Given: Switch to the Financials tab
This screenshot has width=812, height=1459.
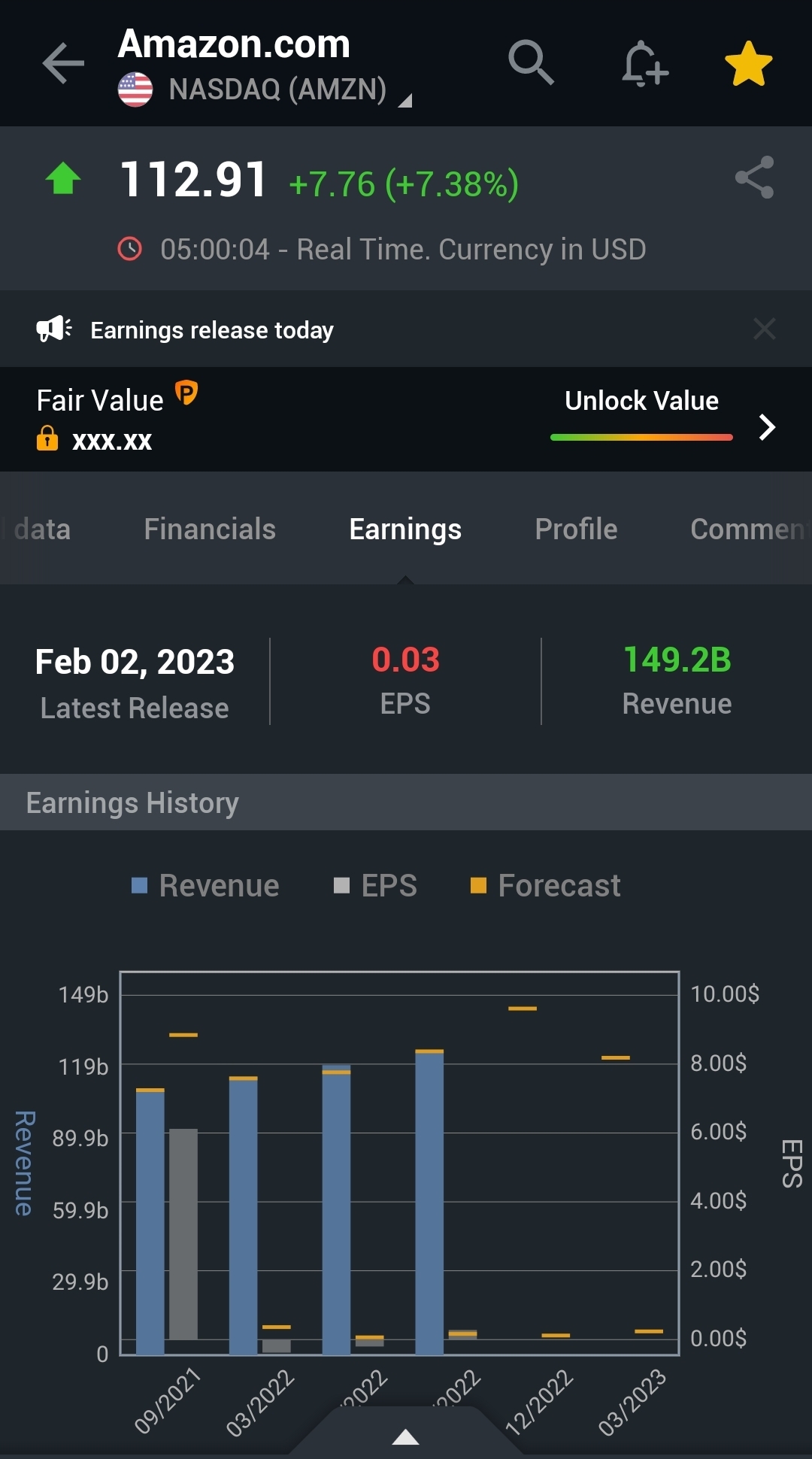Looking at the screenshot, I should click(x=210, y=529).
